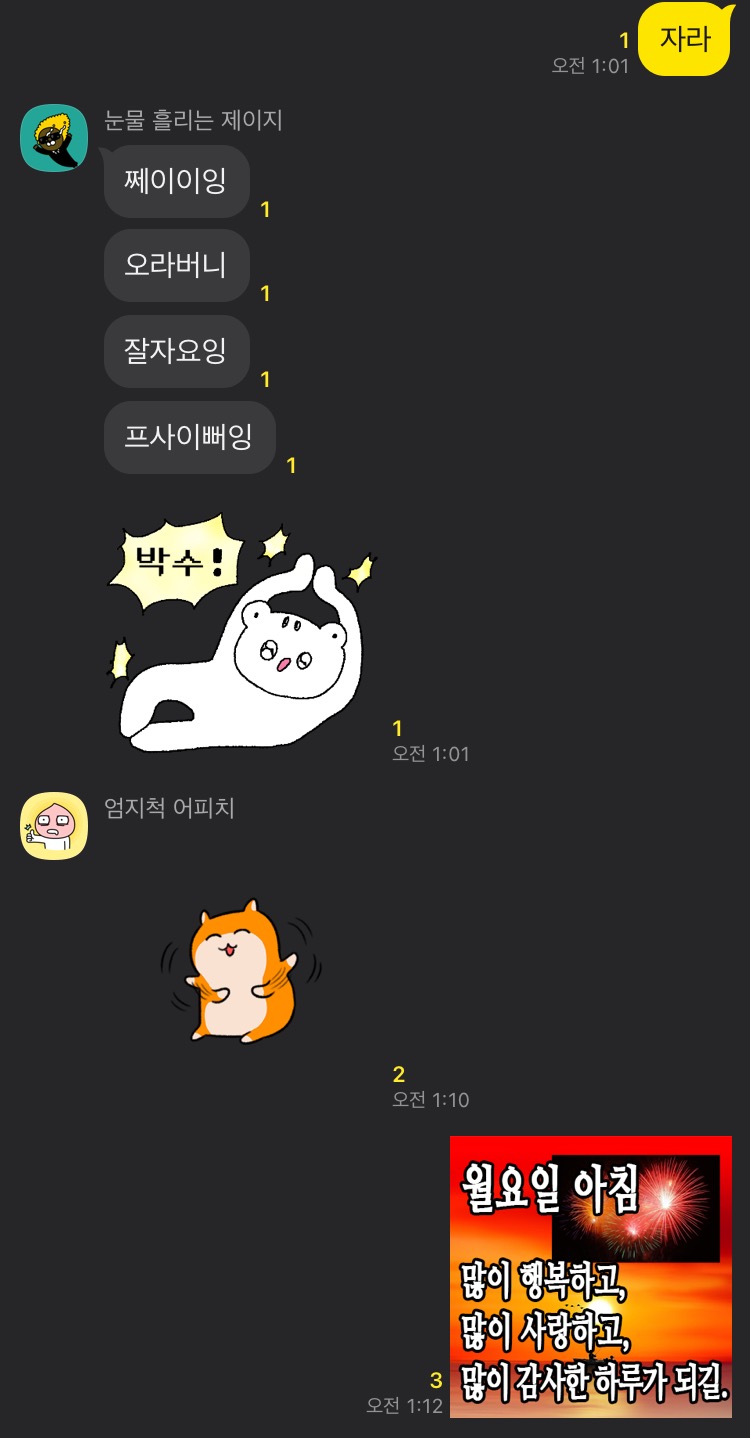The width and height of the screenshot is (750, 1438).
Task: Tap the unread count 1 beside 자라
Action: tap(625, 40)
